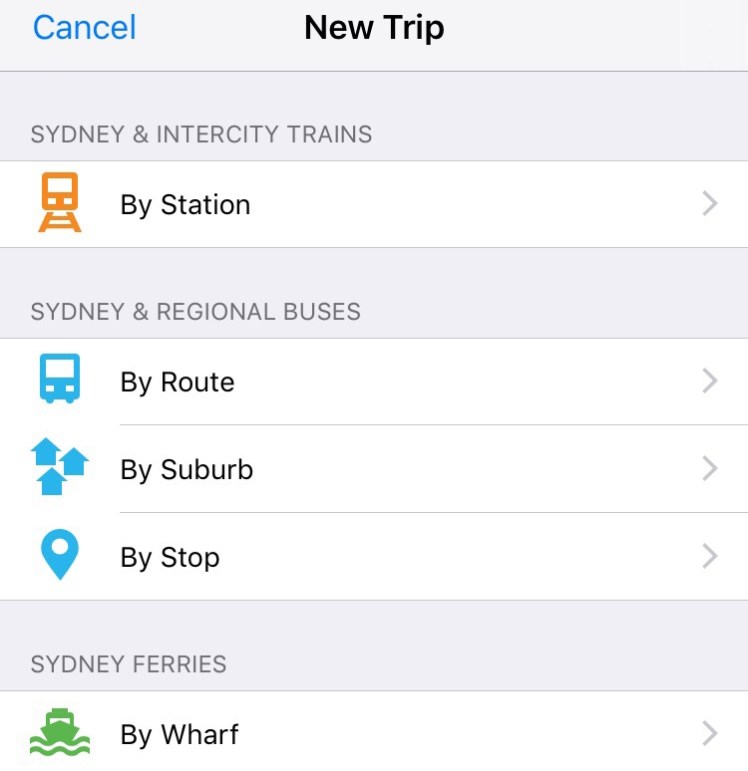The width and height of the screenshot is (748, 771).
Task: Select ferry search By Wharf
Action: point(179,734)
